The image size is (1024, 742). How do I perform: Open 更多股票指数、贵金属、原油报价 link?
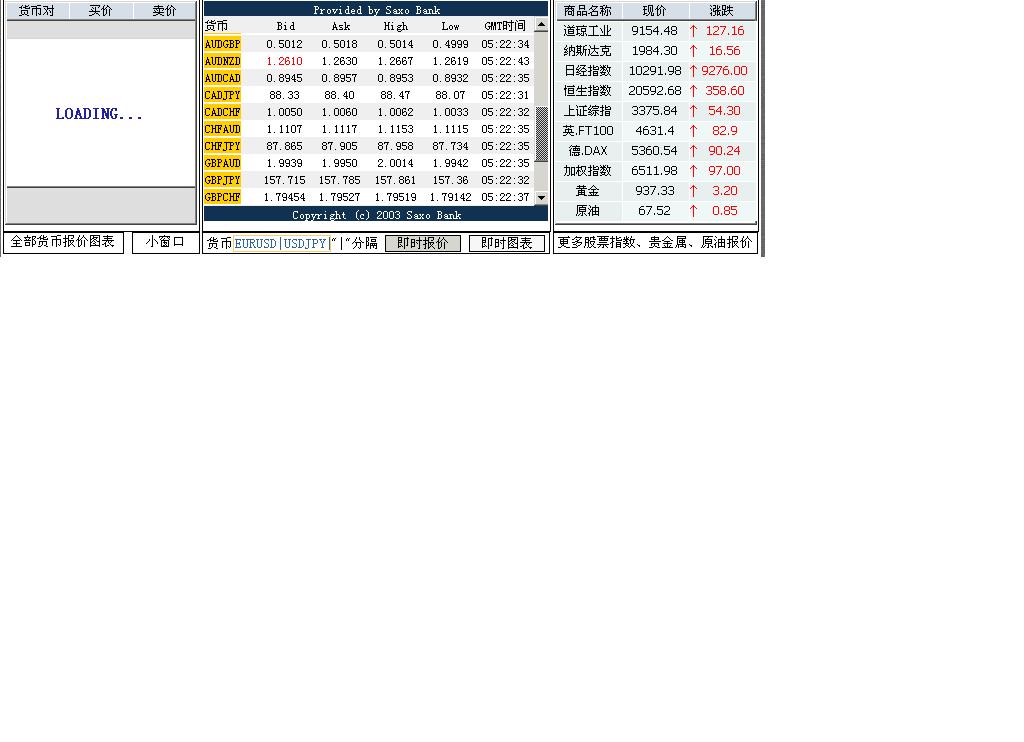point(655,242)
